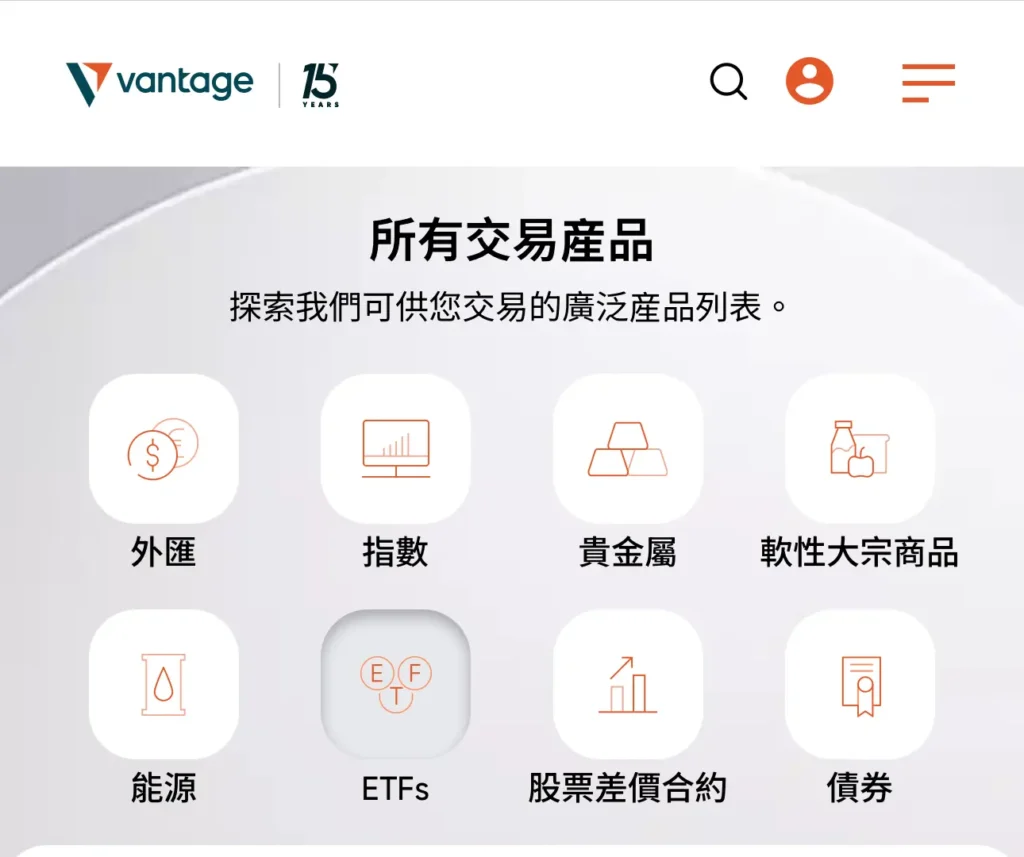Open the hamburger menu
This screenshot has height=857, width=1024.
click(928, 83)
